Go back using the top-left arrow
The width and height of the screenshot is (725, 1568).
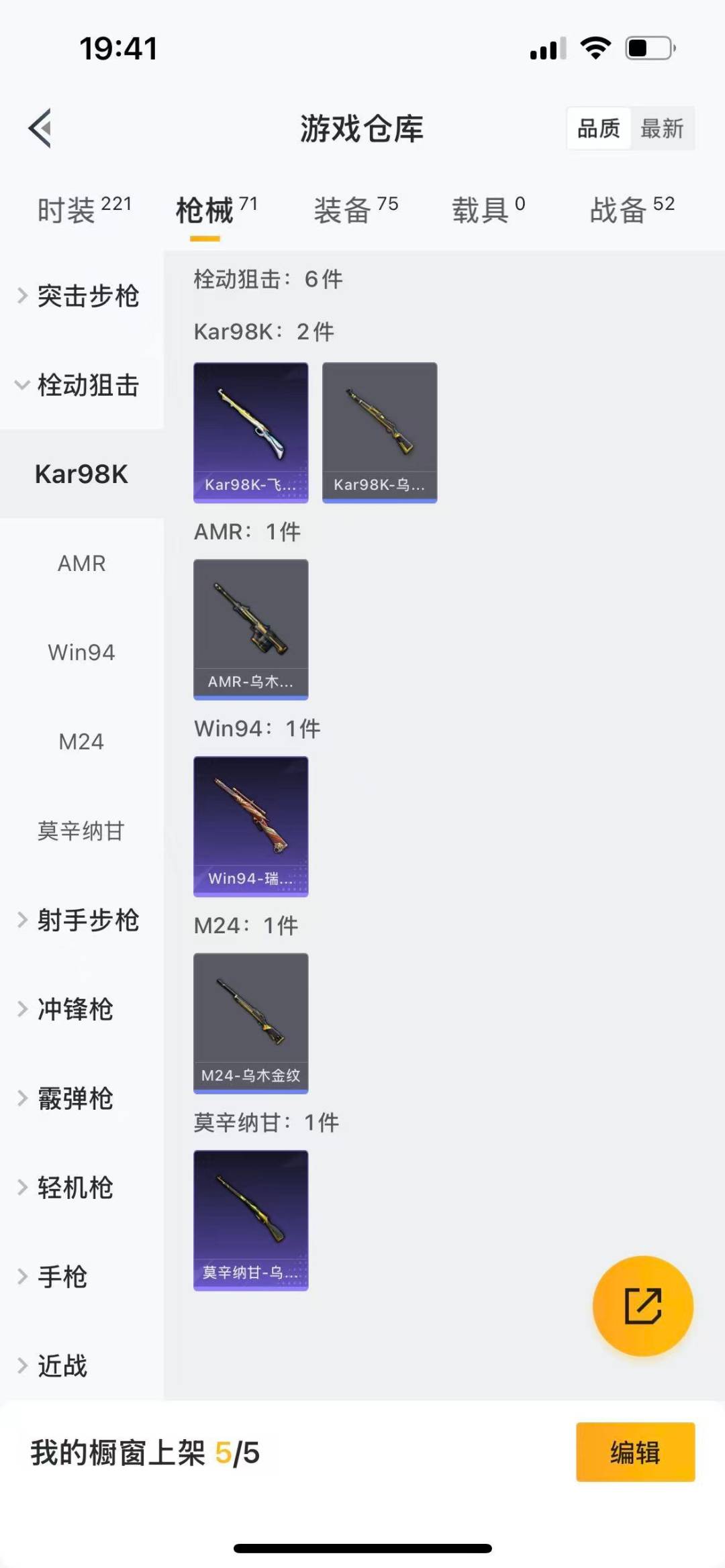point(40,127)
